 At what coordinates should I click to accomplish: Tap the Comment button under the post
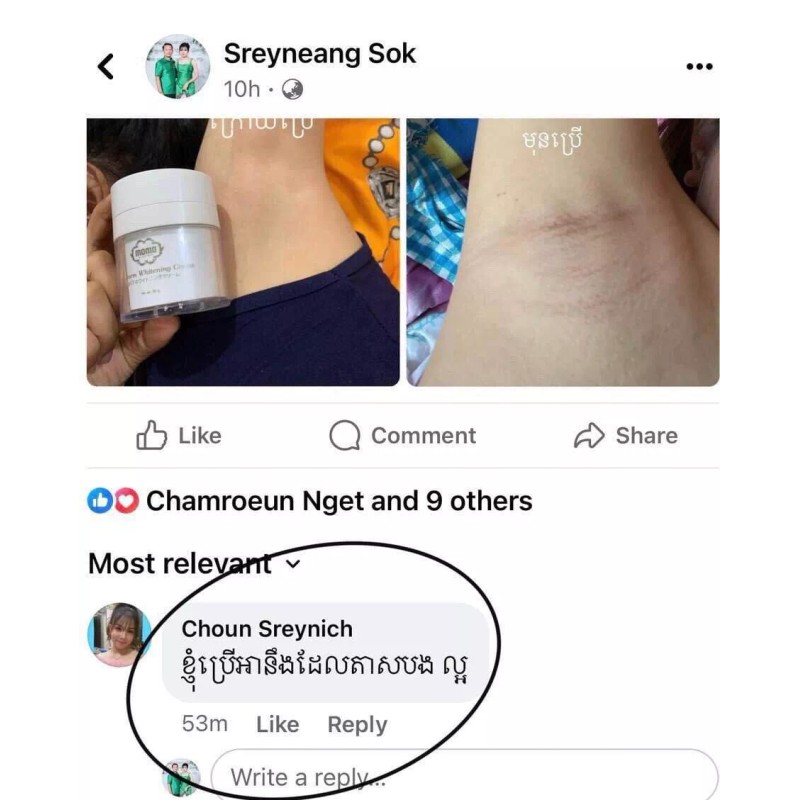(x=403, y=436)
